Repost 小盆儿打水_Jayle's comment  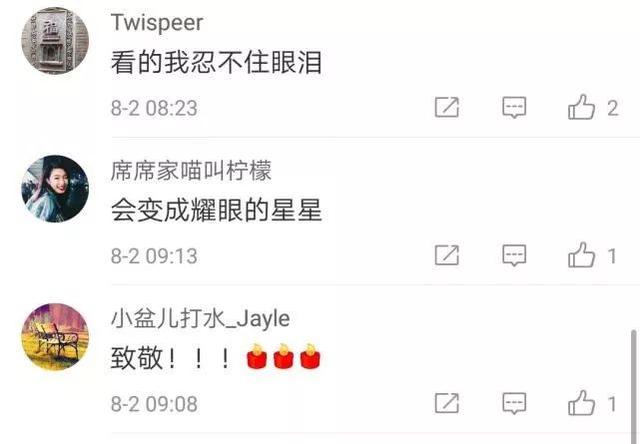[x=447, y=404]
